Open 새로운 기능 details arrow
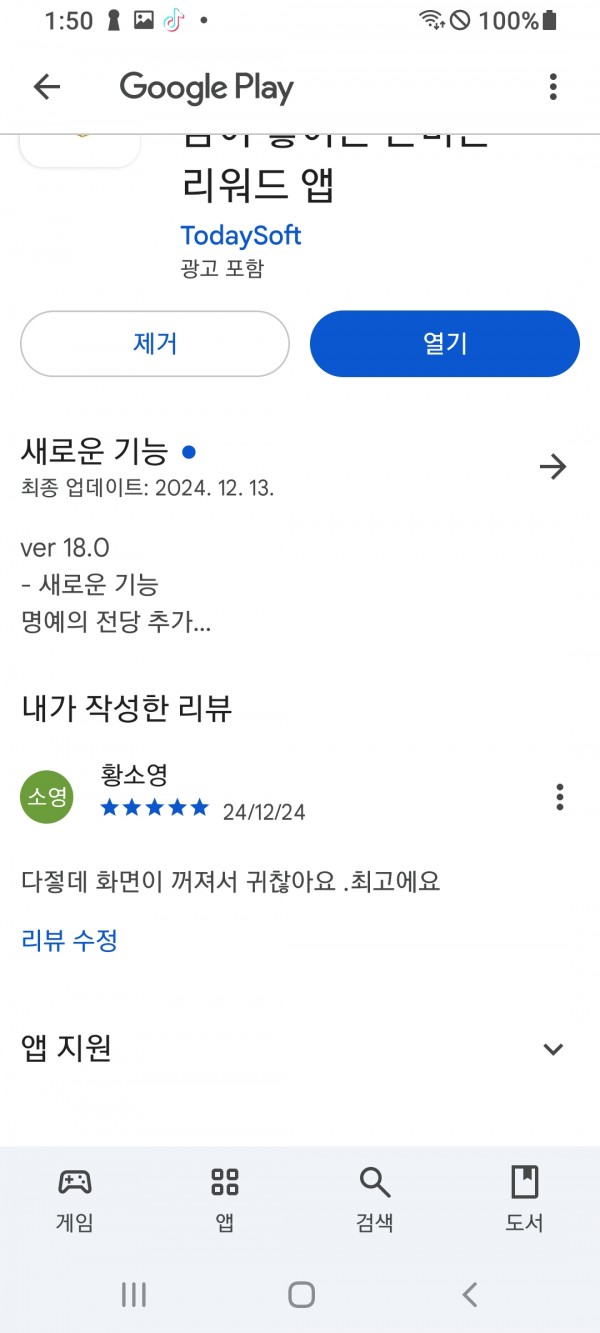This screenshot has width=600, height=1333. click(553, 466)
